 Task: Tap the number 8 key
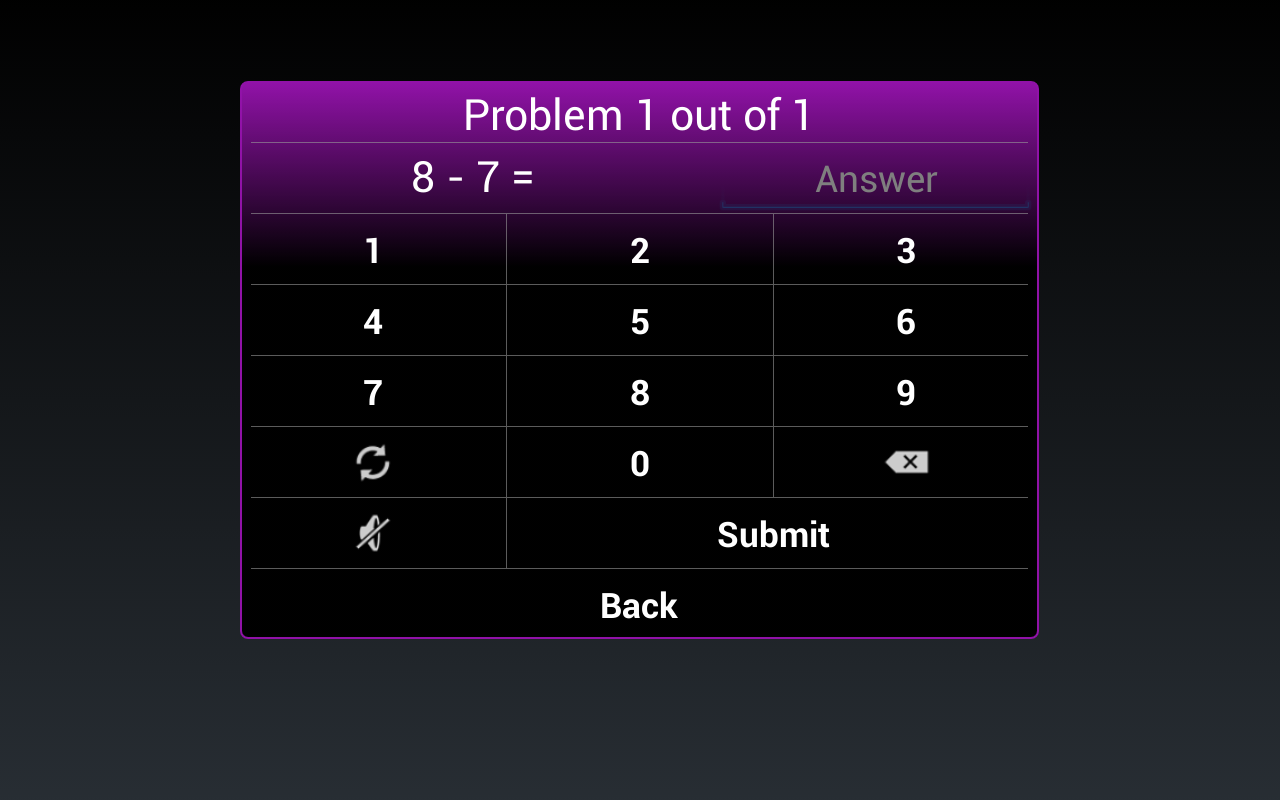(x=640, y=392)
